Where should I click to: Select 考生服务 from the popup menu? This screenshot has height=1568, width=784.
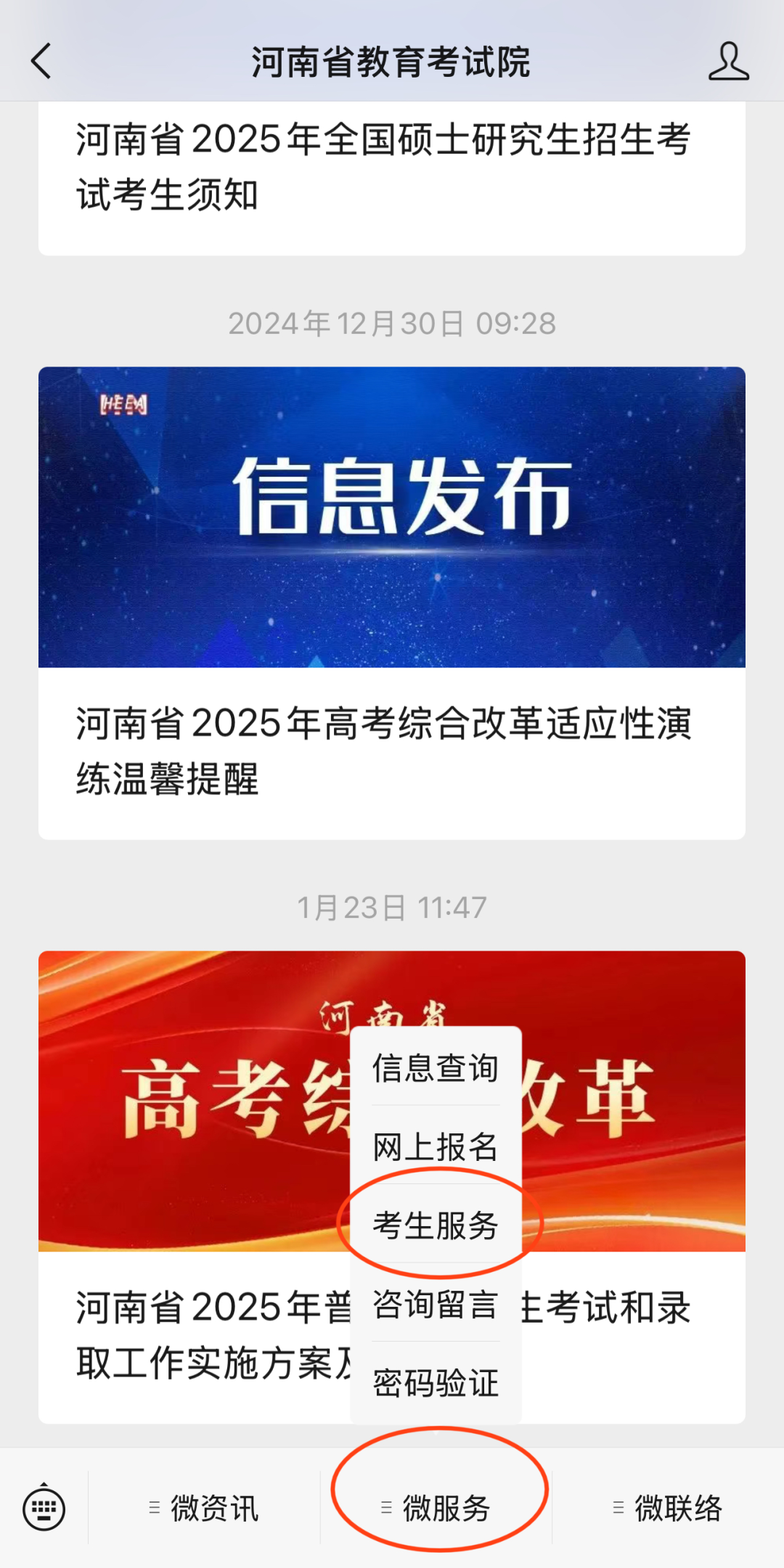434,1220
